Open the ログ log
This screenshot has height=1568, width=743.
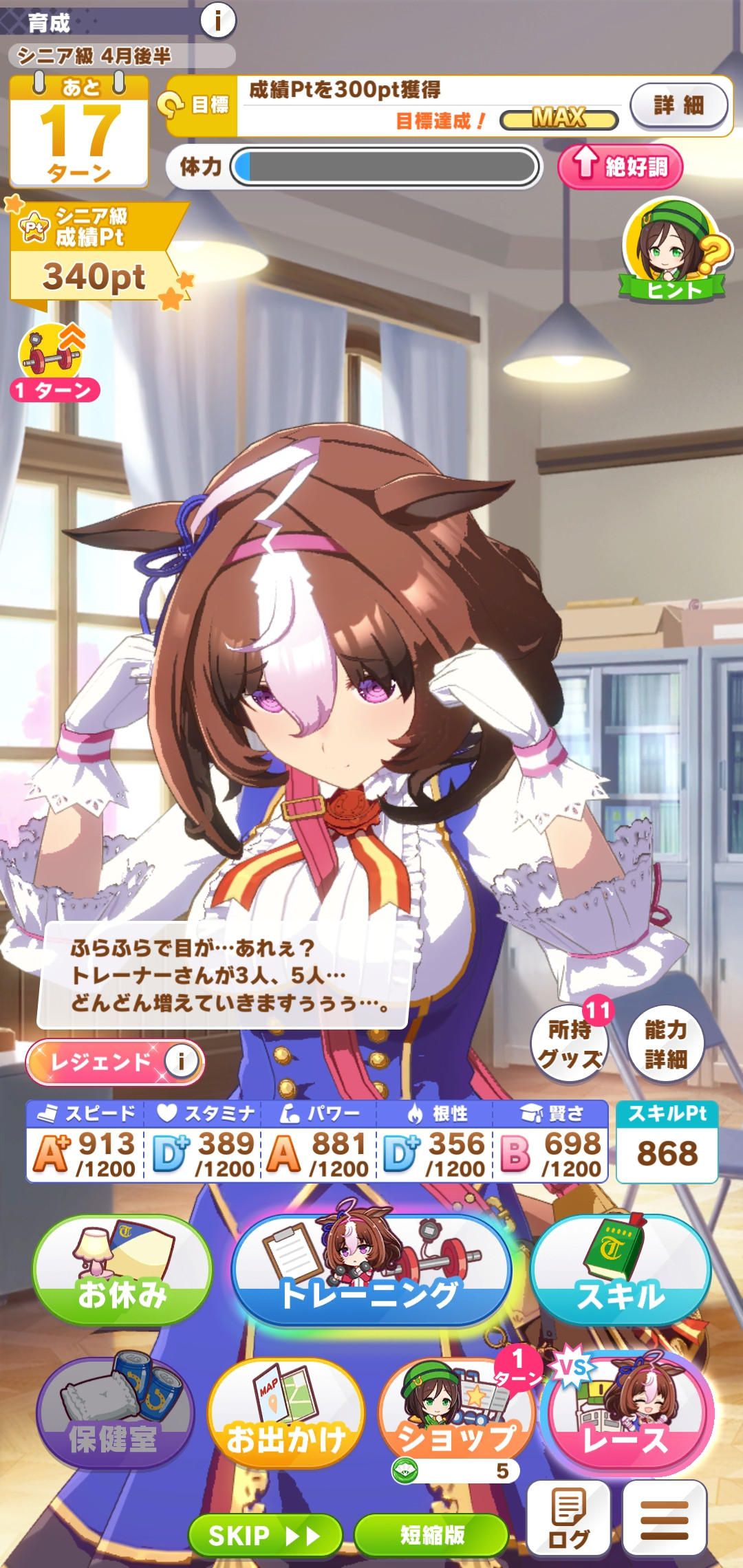pos(568,1518)
